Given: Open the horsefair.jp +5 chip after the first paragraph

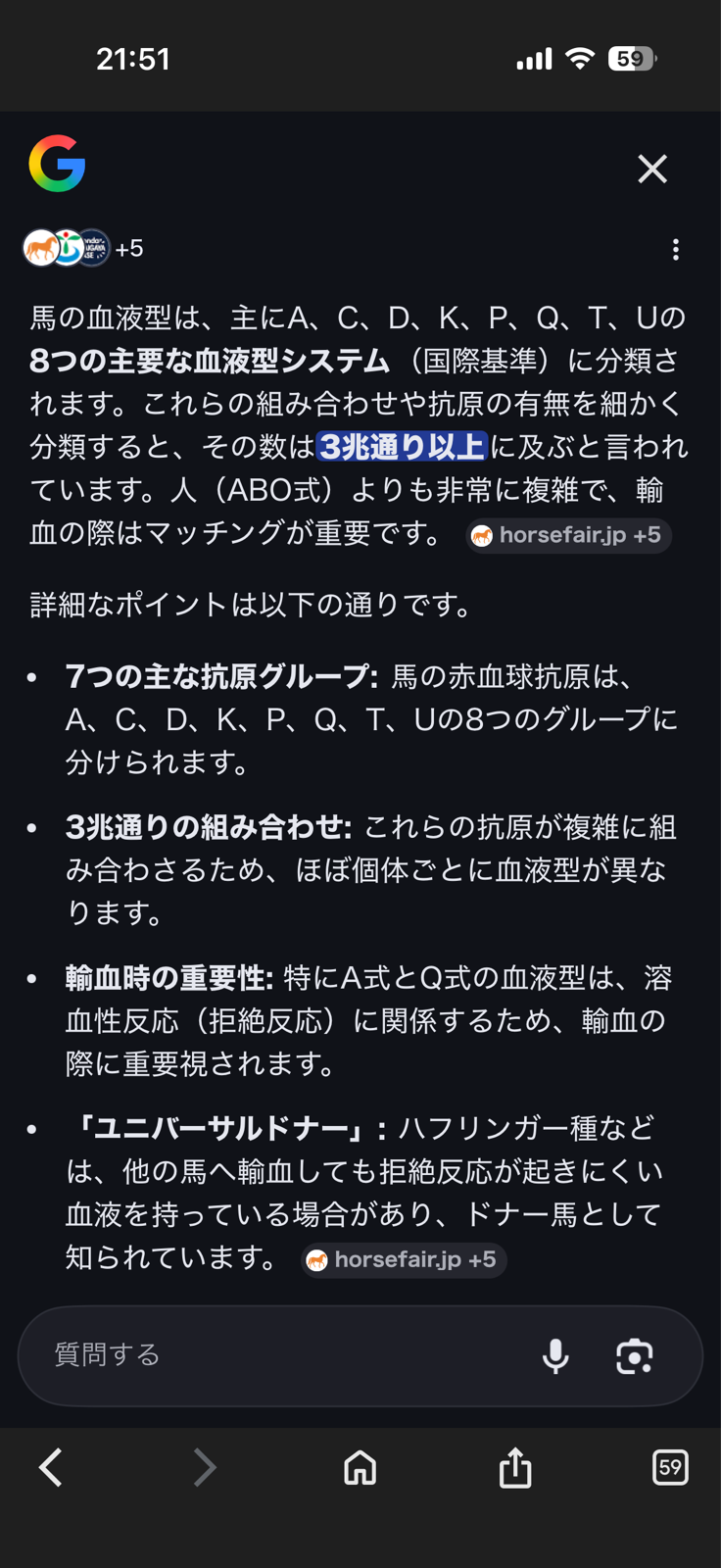Looking at the screenshot, I should click(568, 535).
